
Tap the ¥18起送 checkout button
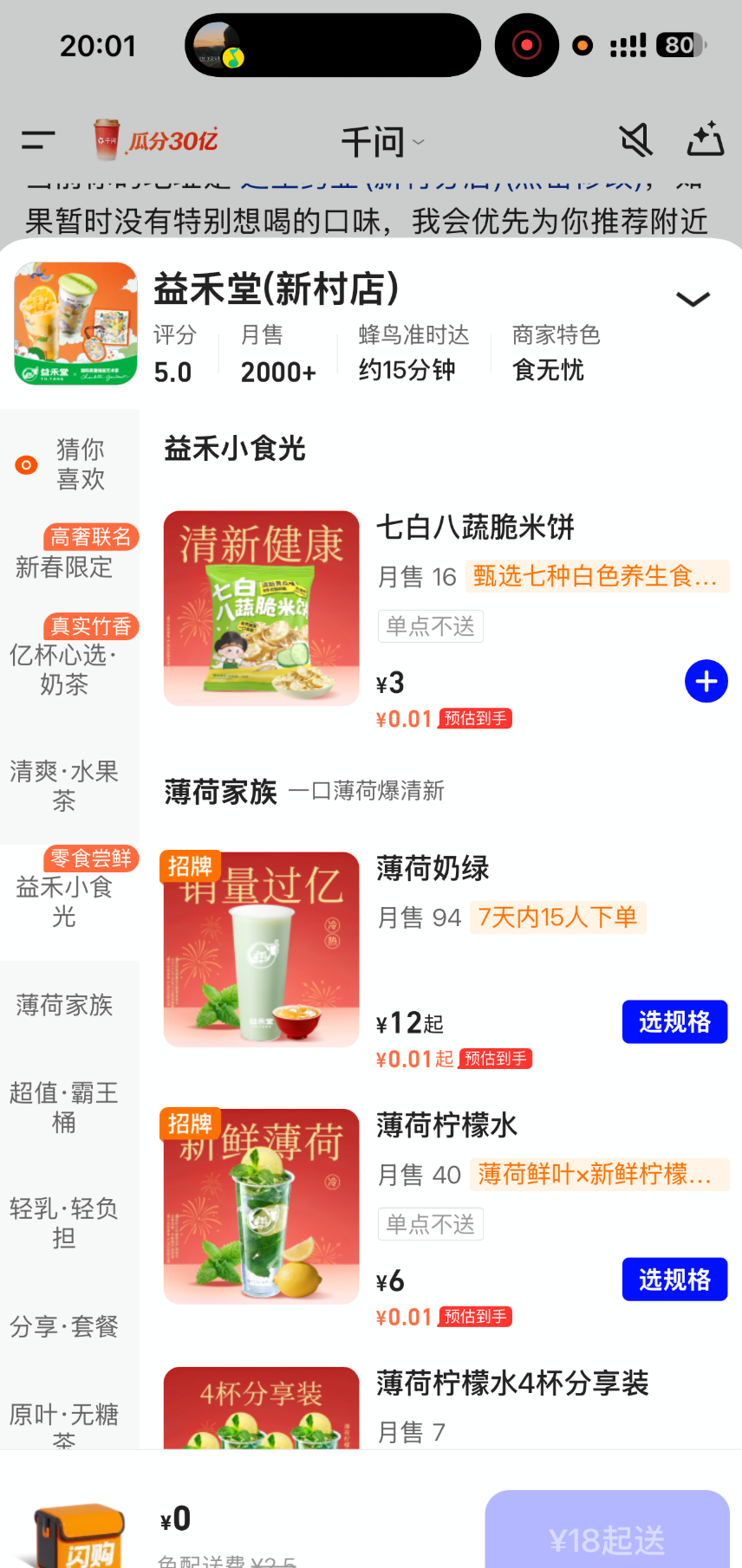click(607, 1535)
